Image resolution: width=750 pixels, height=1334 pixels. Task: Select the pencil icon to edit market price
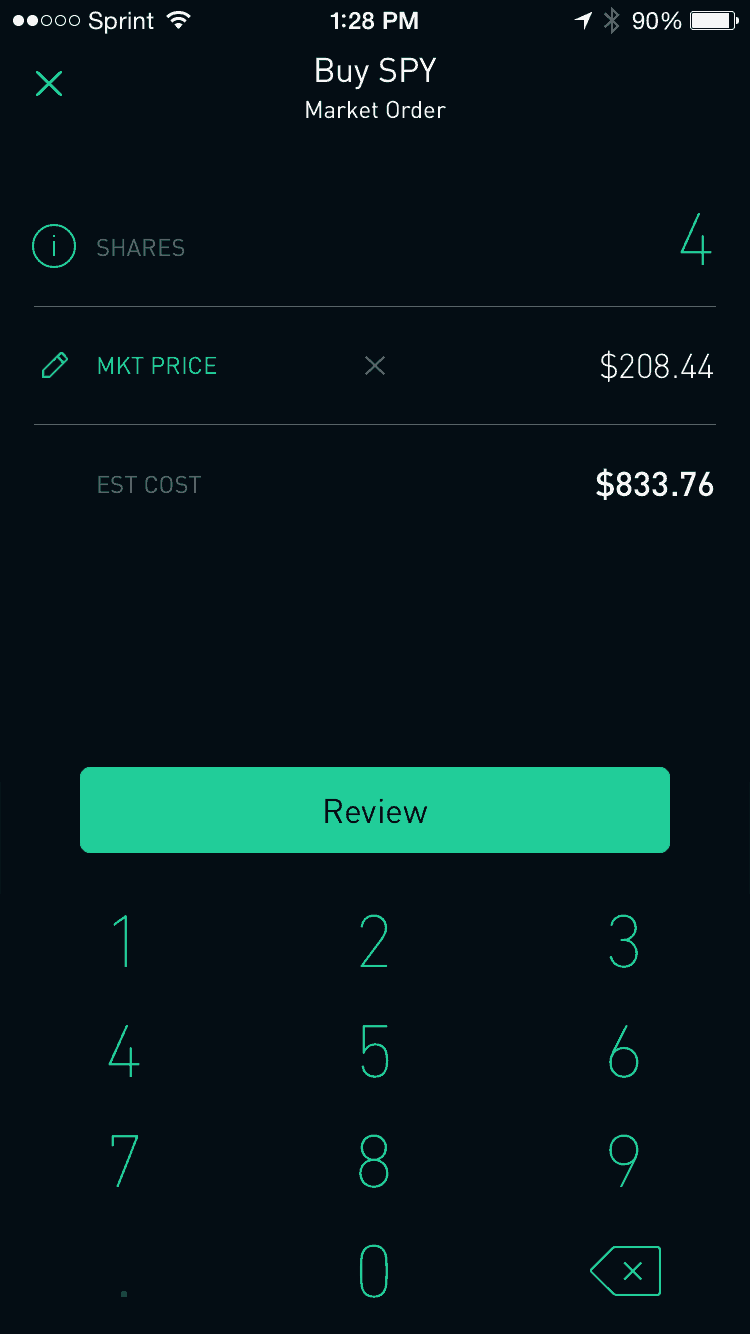pos(54,365)
